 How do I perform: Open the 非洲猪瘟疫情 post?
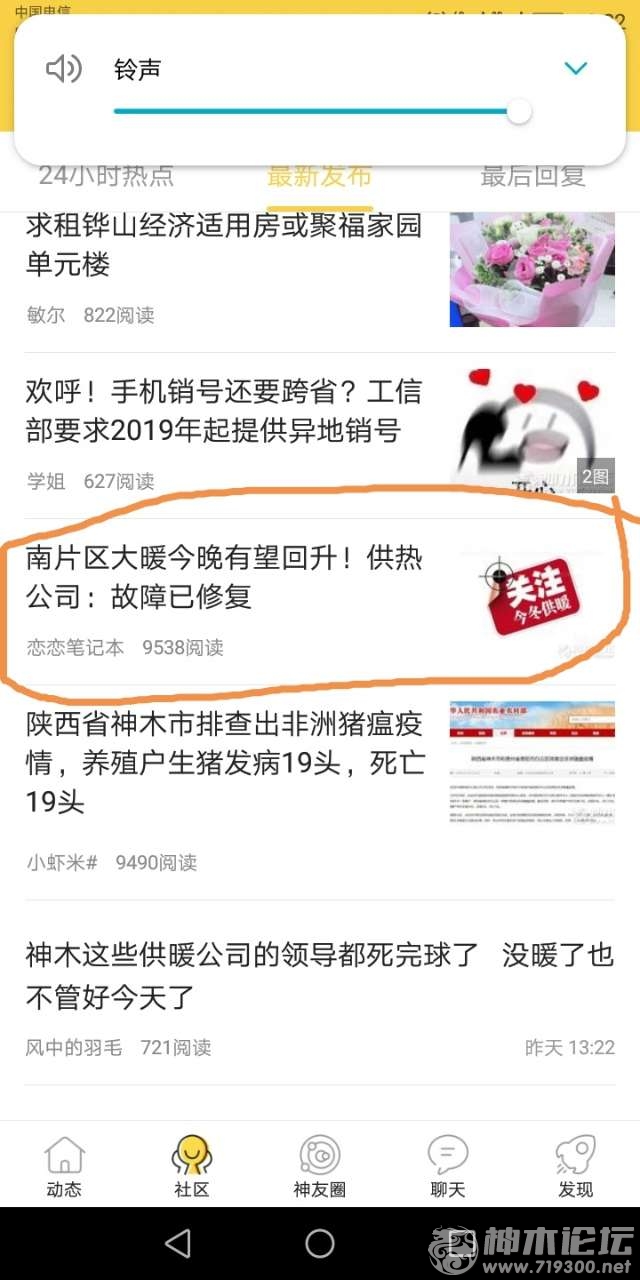(224, 763)
